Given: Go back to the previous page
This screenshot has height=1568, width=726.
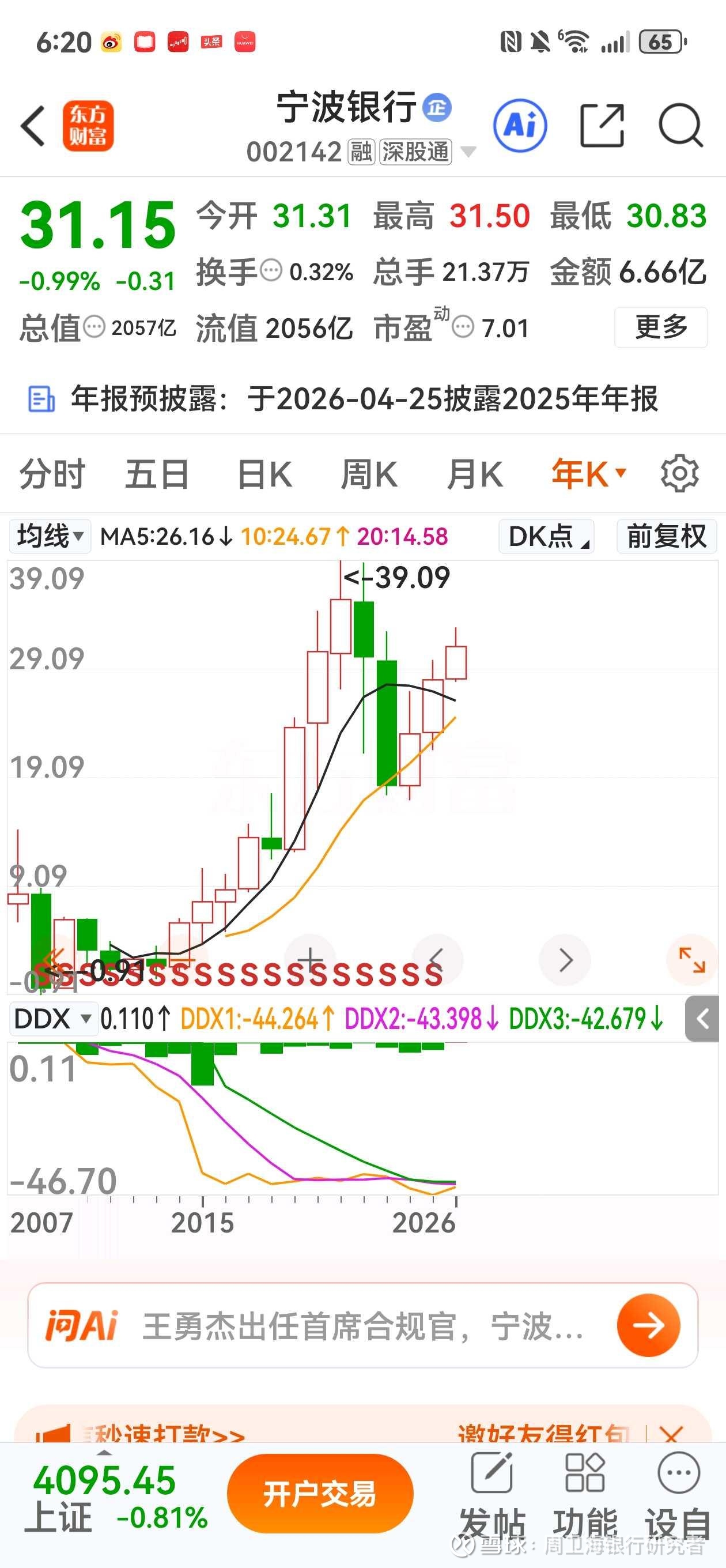Looking at the screenshot, I should pos(33,126).
